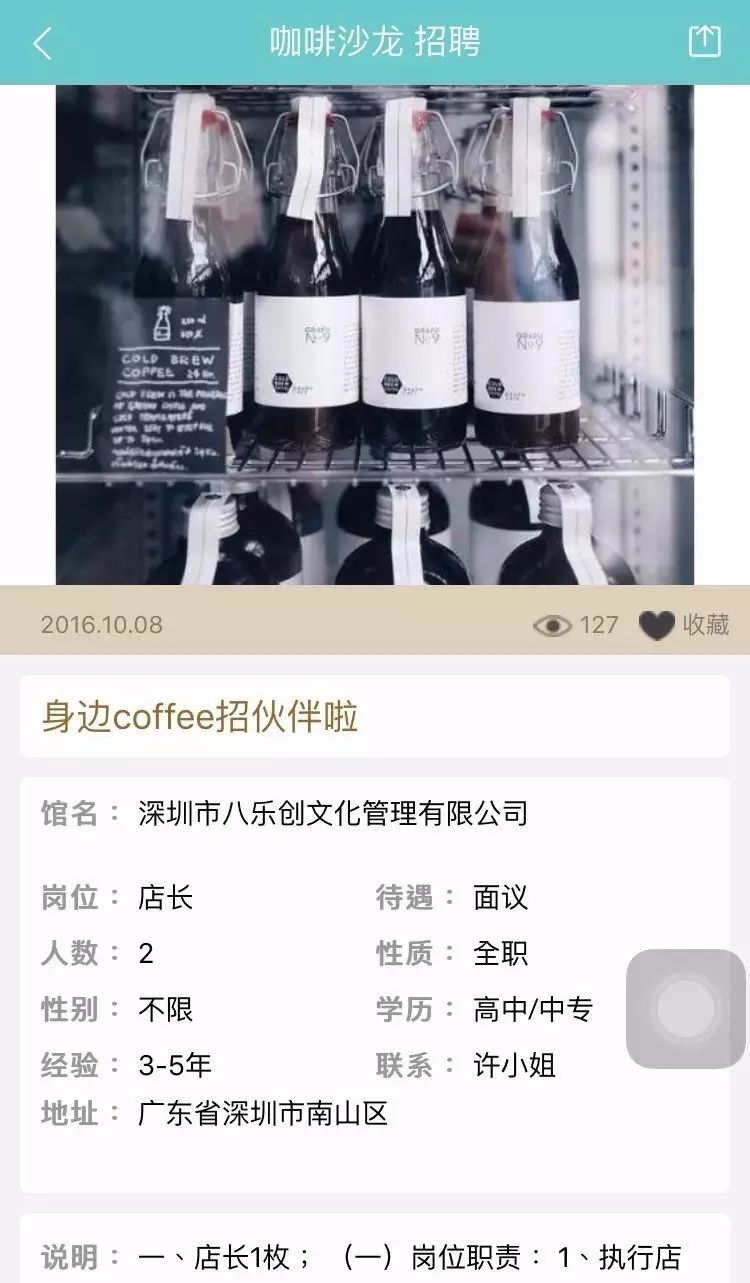Tap the AssistiveTouch floating button
Image resolution: width=750 pixels, height=1283 pixels.
(x=686, y=1008)
